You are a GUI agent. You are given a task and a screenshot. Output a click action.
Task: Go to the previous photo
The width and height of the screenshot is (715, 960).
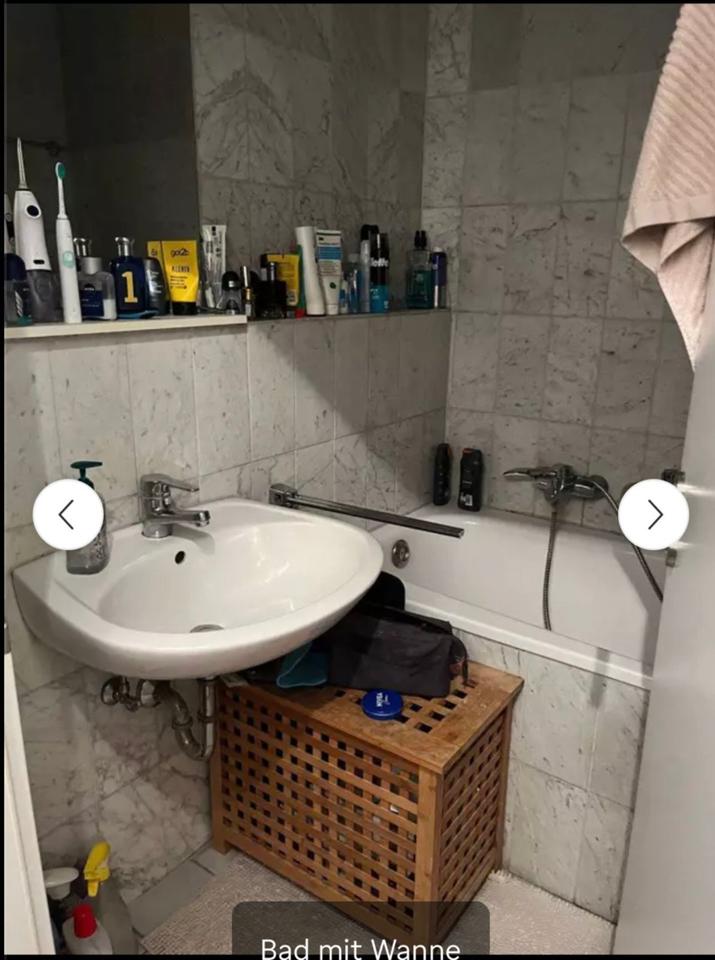[x=68, y=515]
